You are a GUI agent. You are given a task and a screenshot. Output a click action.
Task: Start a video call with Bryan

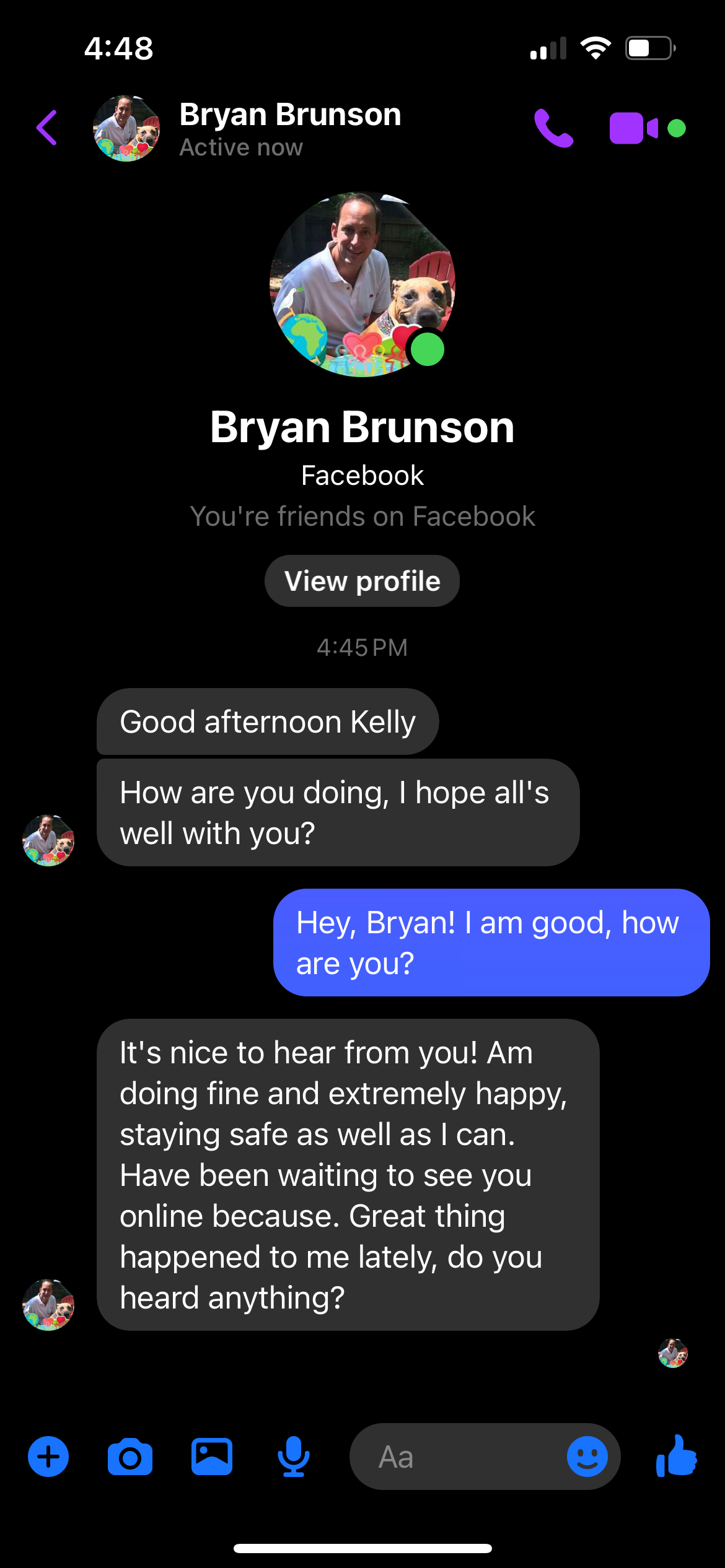pyautogui.click(x=634, y=128)
